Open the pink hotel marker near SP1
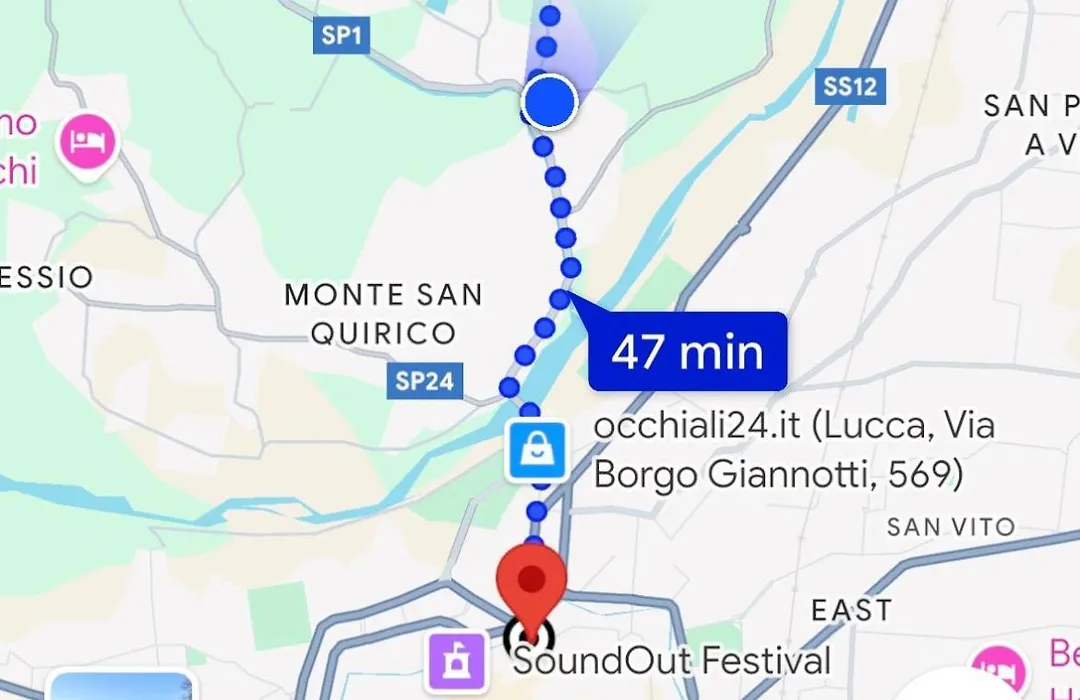 pos(88,142)
